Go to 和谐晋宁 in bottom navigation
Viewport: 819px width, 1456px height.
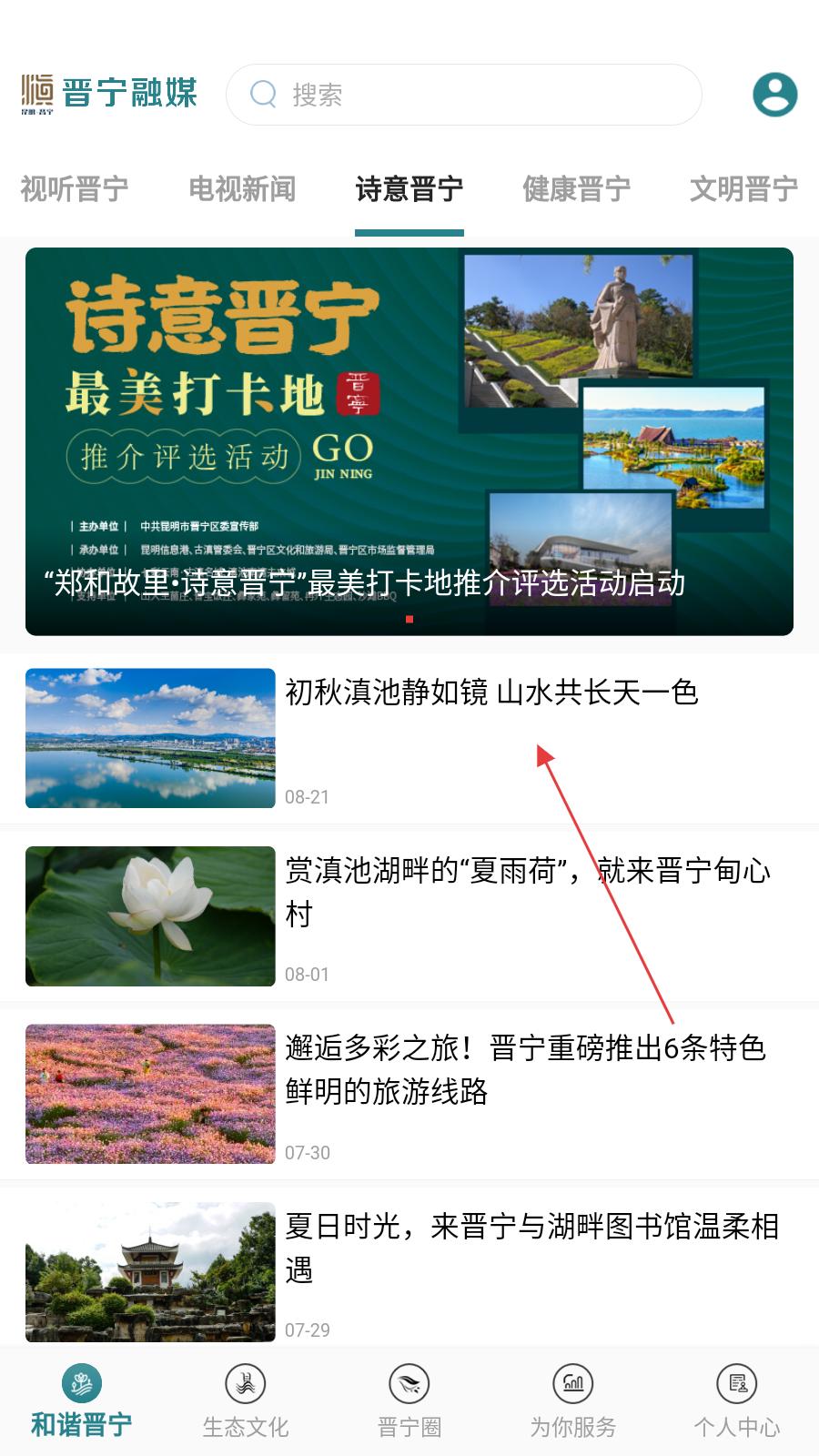coord(82,1402)
